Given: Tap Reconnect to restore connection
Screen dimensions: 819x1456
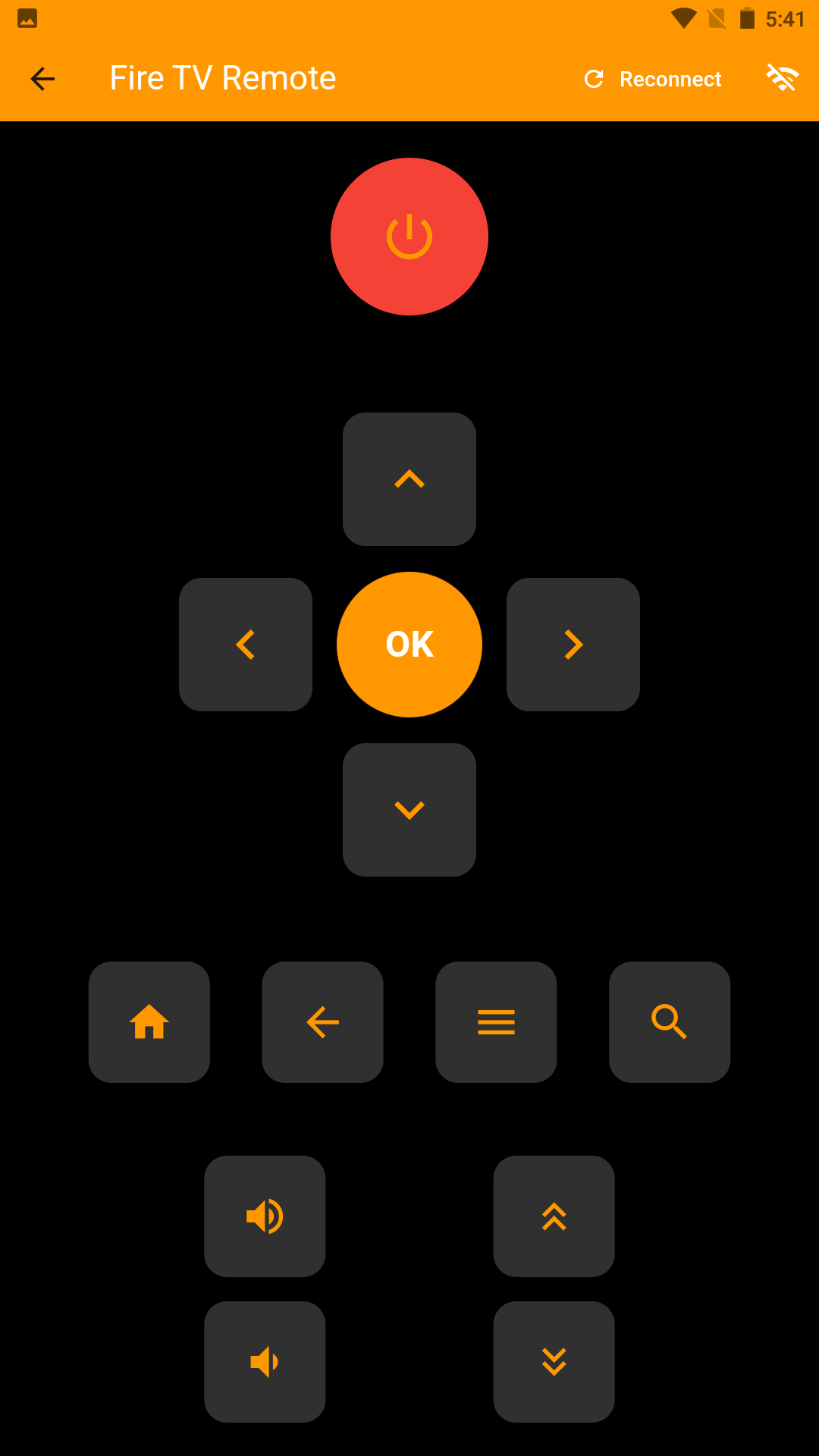Looking at the screenshot, I should pyautogui.click(x=670, y=78).
